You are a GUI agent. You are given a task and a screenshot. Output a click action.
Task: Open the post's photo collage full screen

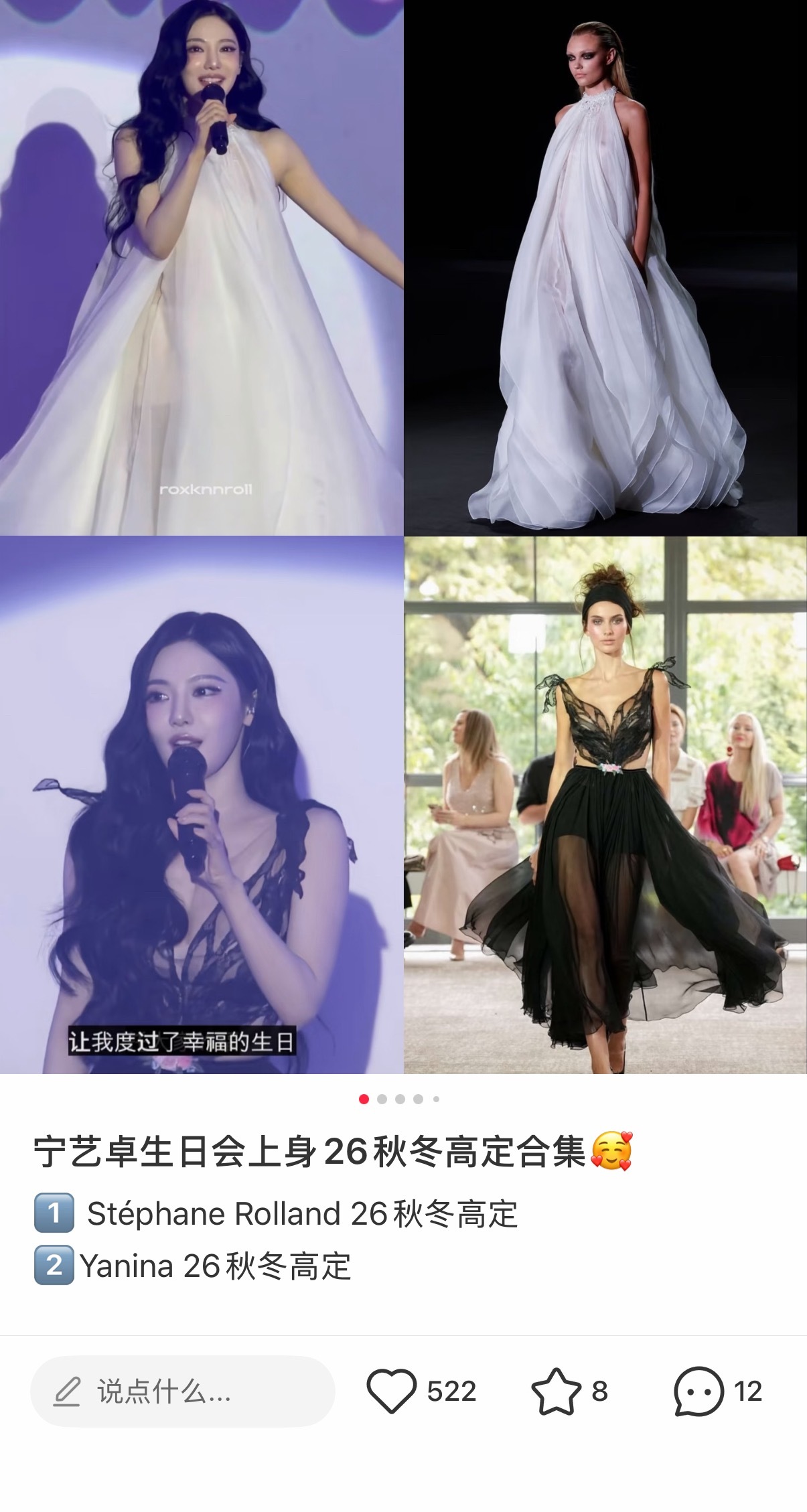[403, 537]
